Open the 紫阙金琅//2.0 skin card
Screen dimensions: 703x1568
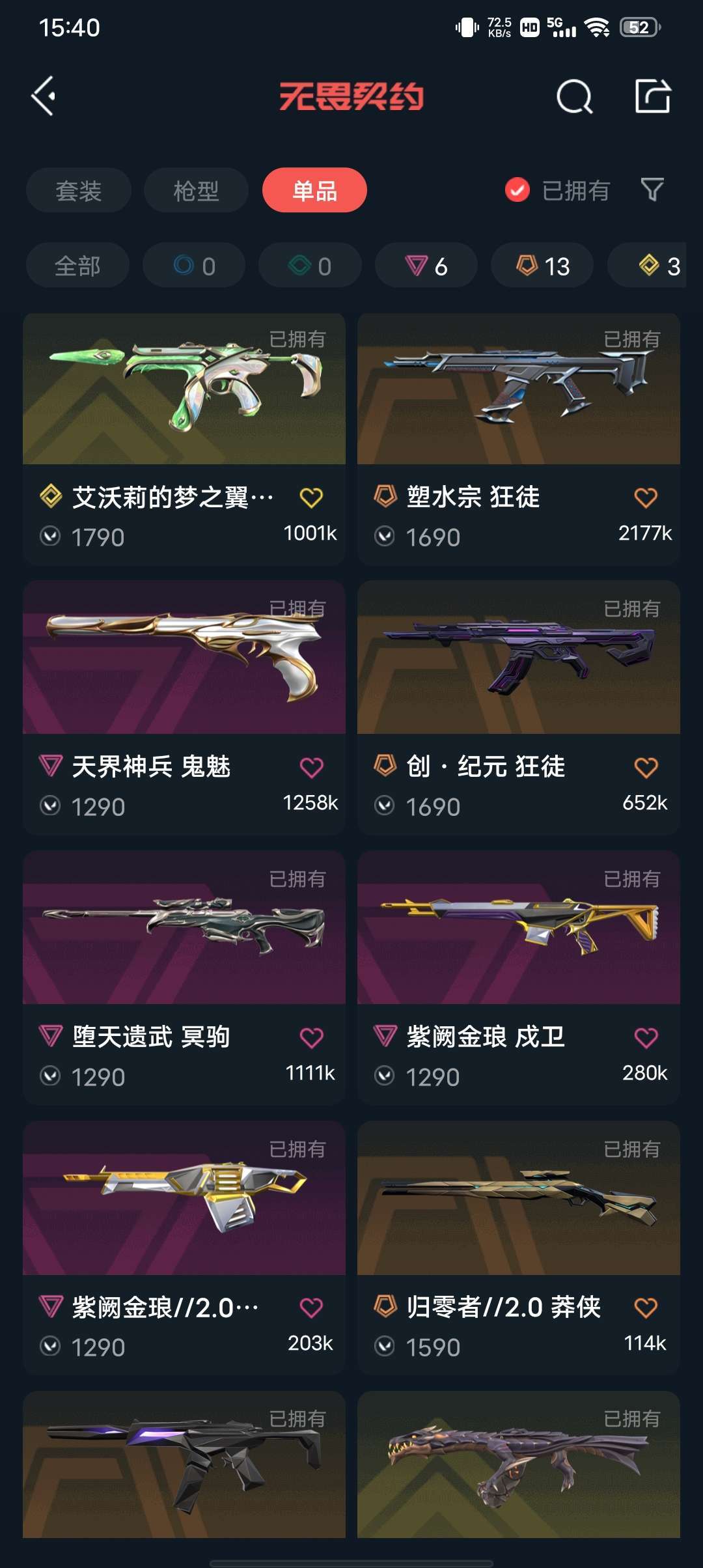click(184, 1248)
